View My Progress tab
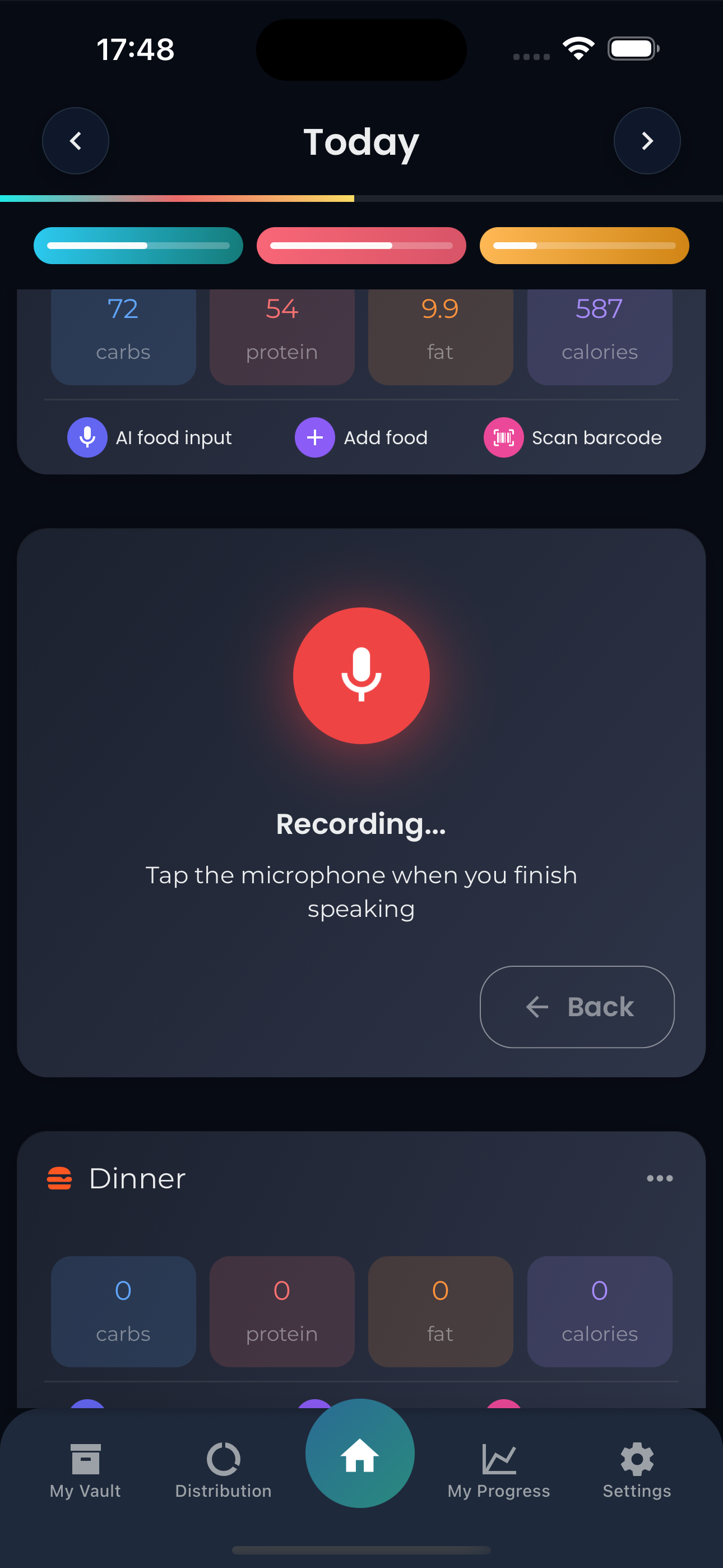 [x=498, y=1470]
